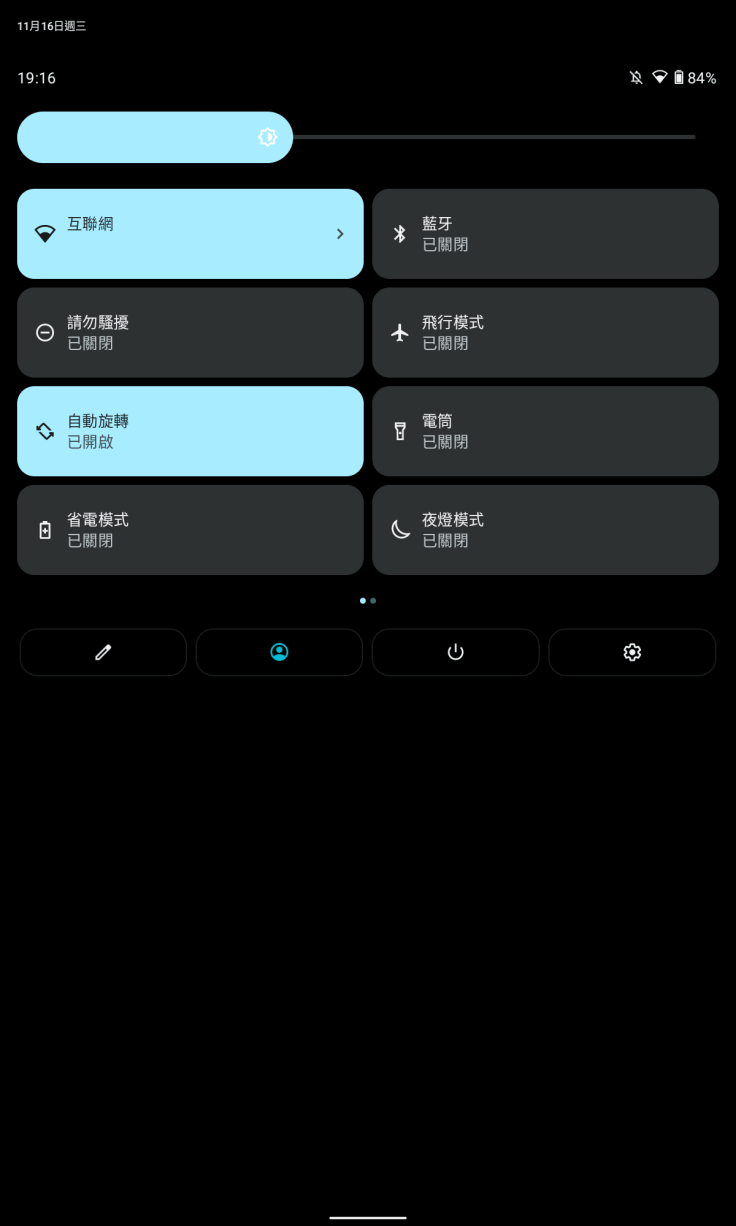736x1226 pixels.
Task: Edit quick settings with pencil icon
Action: [x=103, y=652]
